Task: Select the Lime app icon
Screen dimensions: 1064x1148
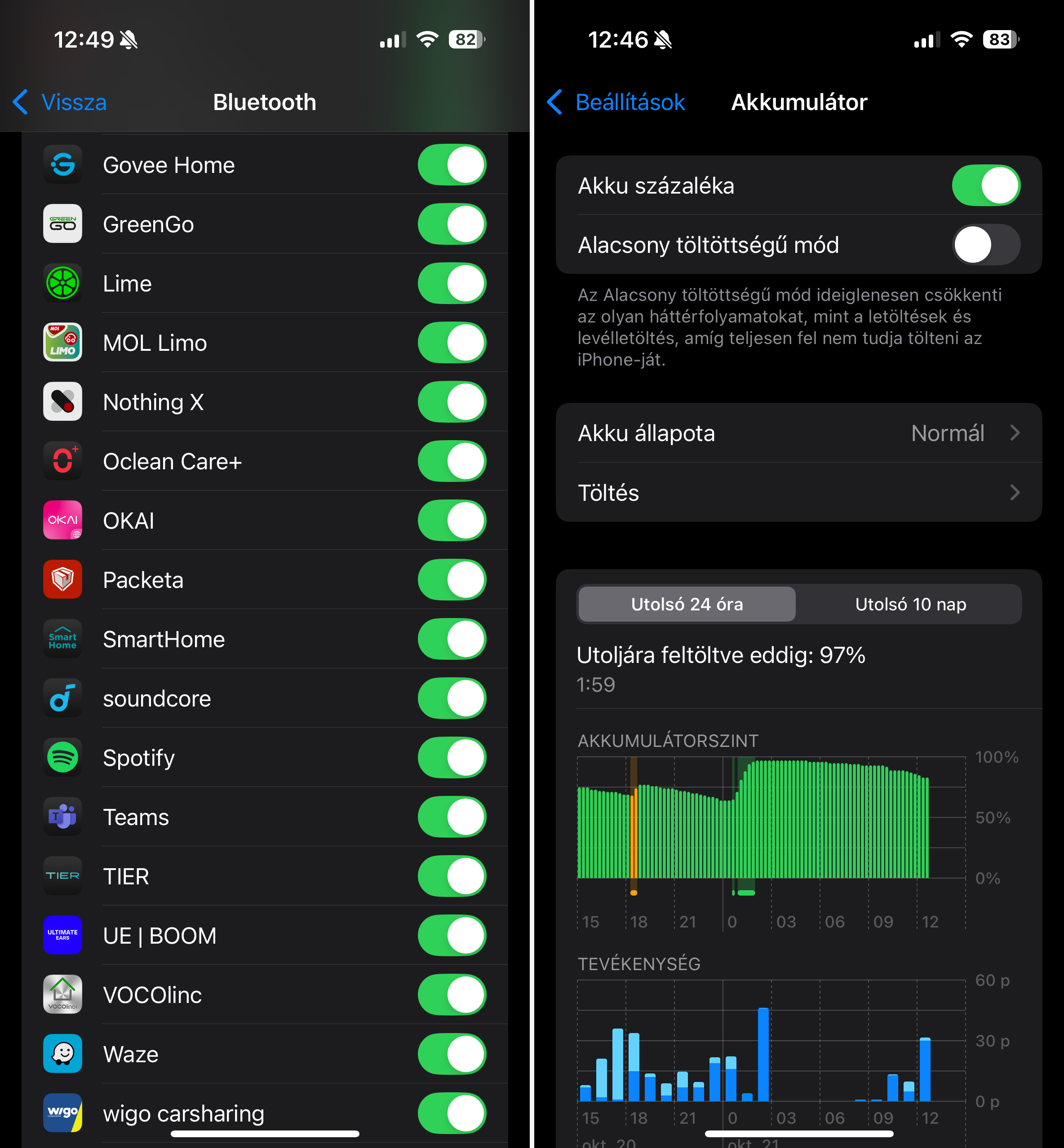Action: 63,283
